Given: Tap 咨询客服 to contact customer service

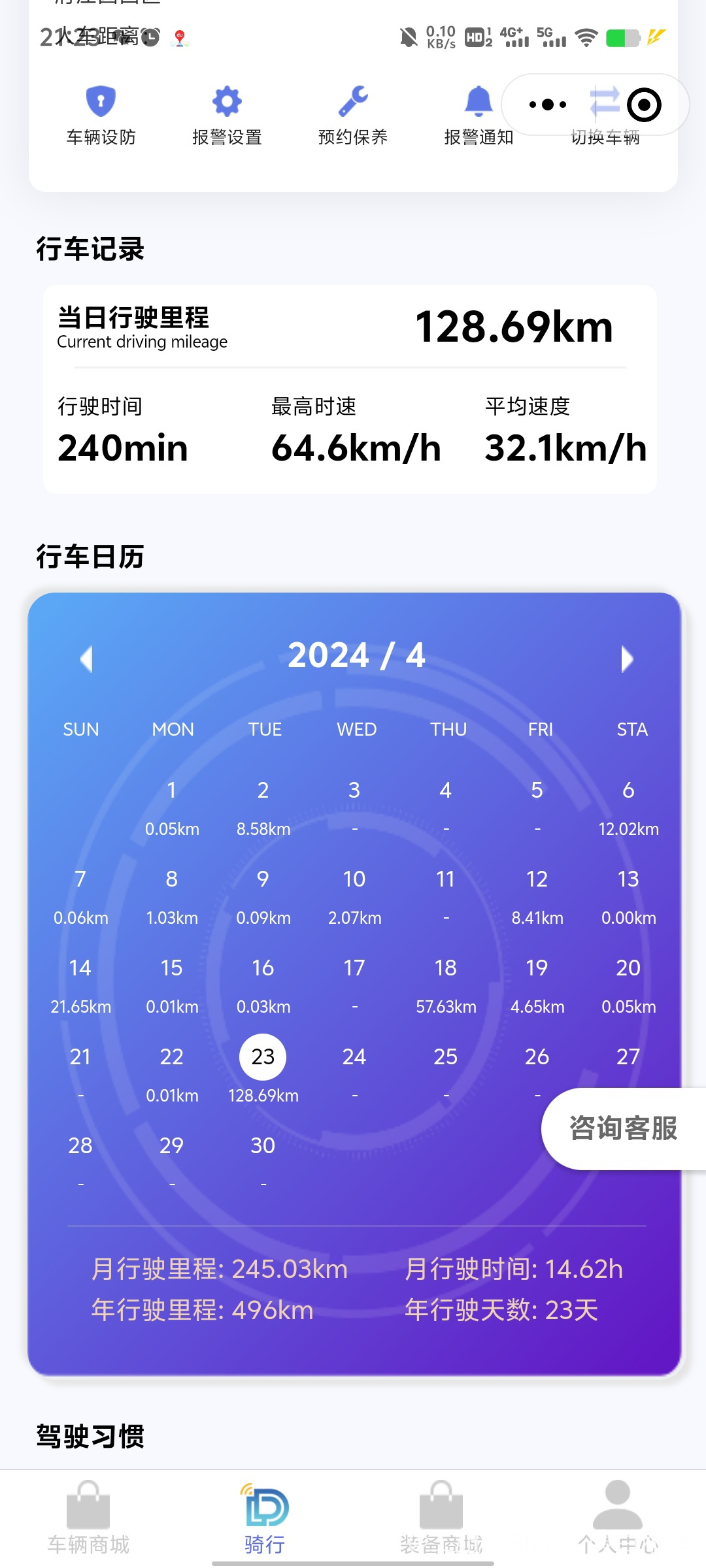Looking at the screenshot, I should click(x=624, y=1128).
